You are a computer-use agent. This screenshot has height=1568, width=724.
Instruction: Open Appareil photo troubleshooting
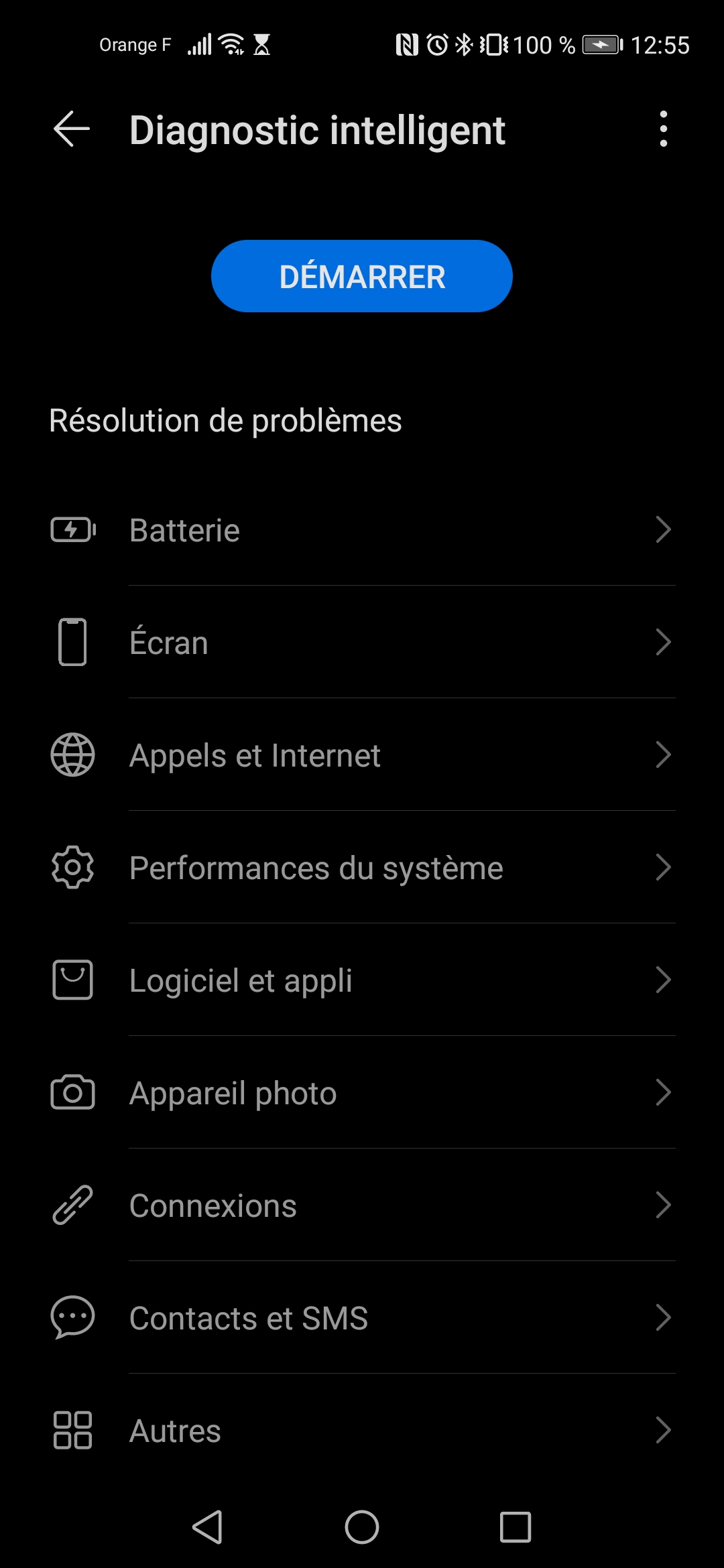tap(362, 1093)
